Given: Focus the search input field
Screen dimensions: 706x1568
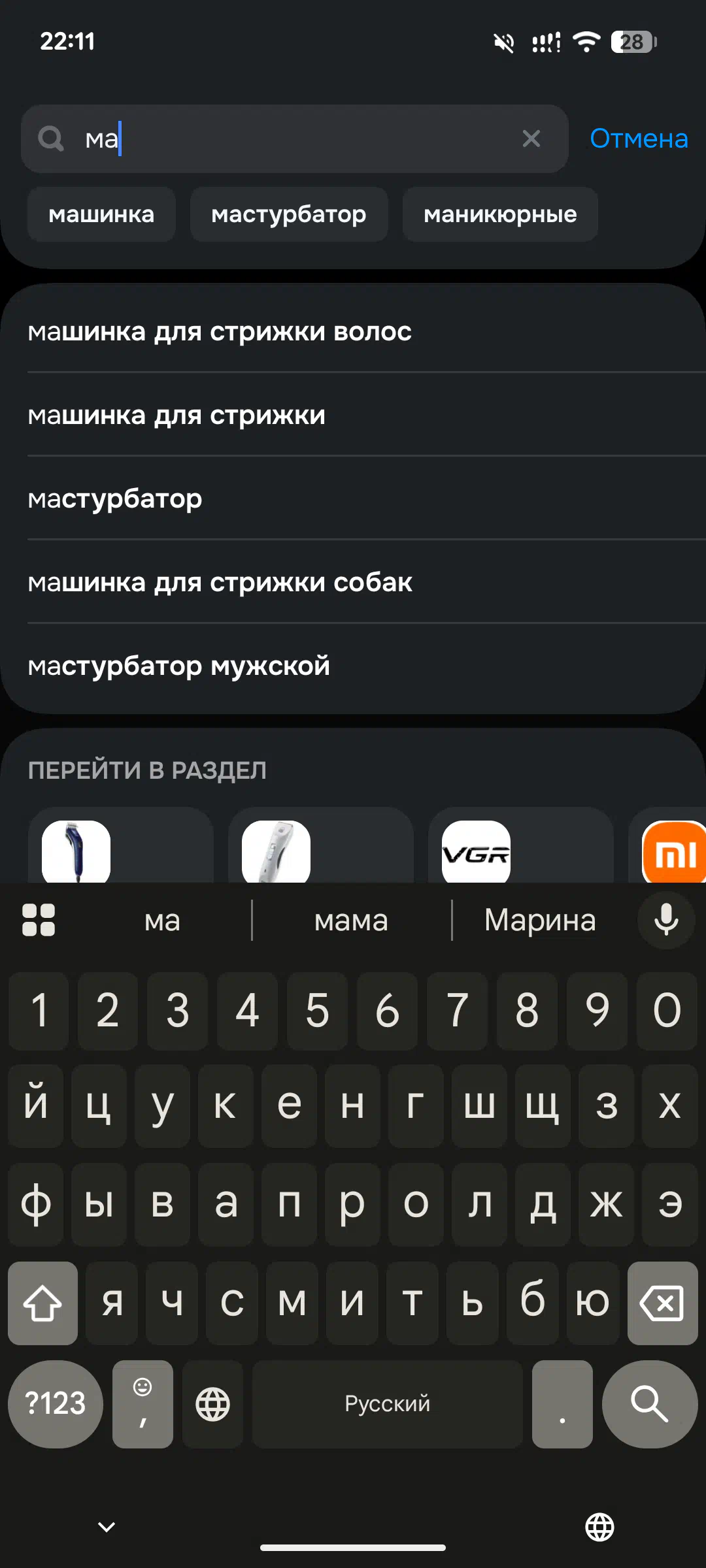Looking at the screenshot, I should 294,139.
